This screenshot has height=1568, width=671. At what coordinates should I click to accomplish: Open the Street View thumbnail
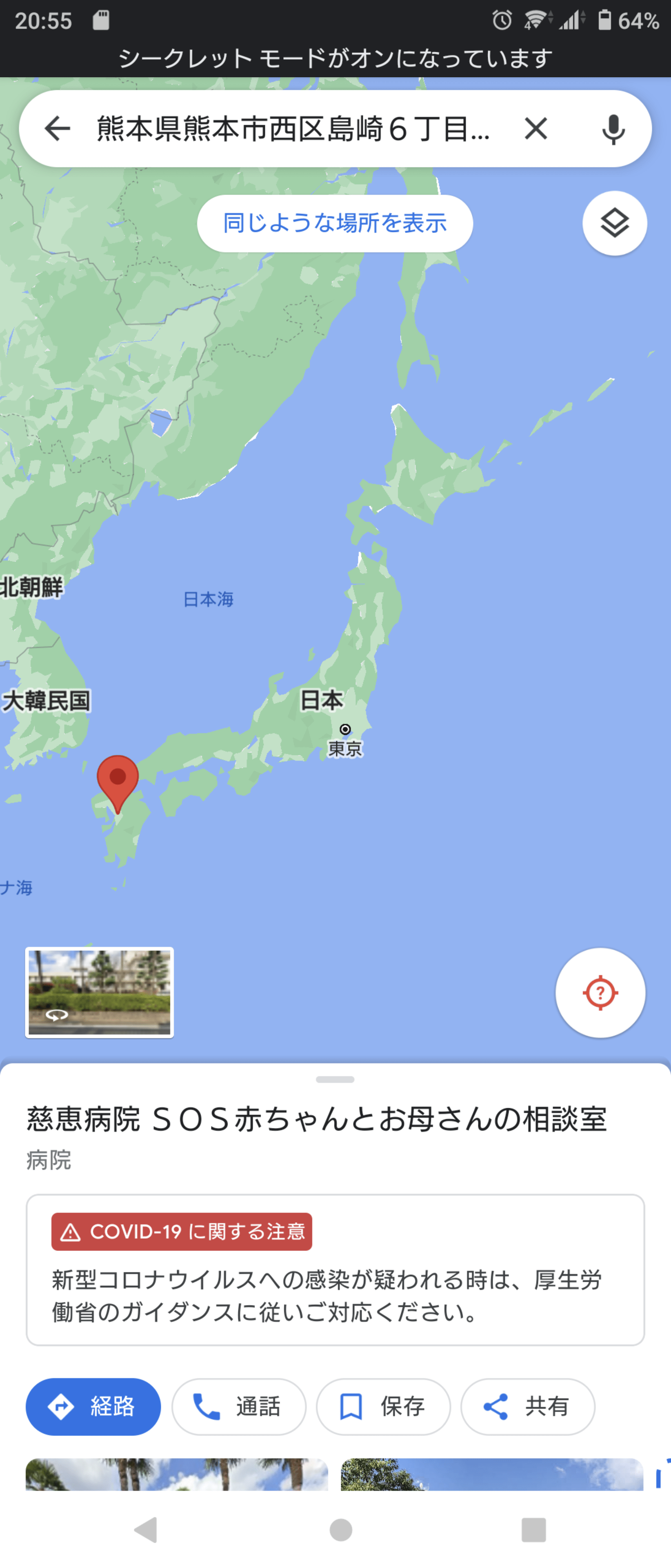(x=99, y=992)
